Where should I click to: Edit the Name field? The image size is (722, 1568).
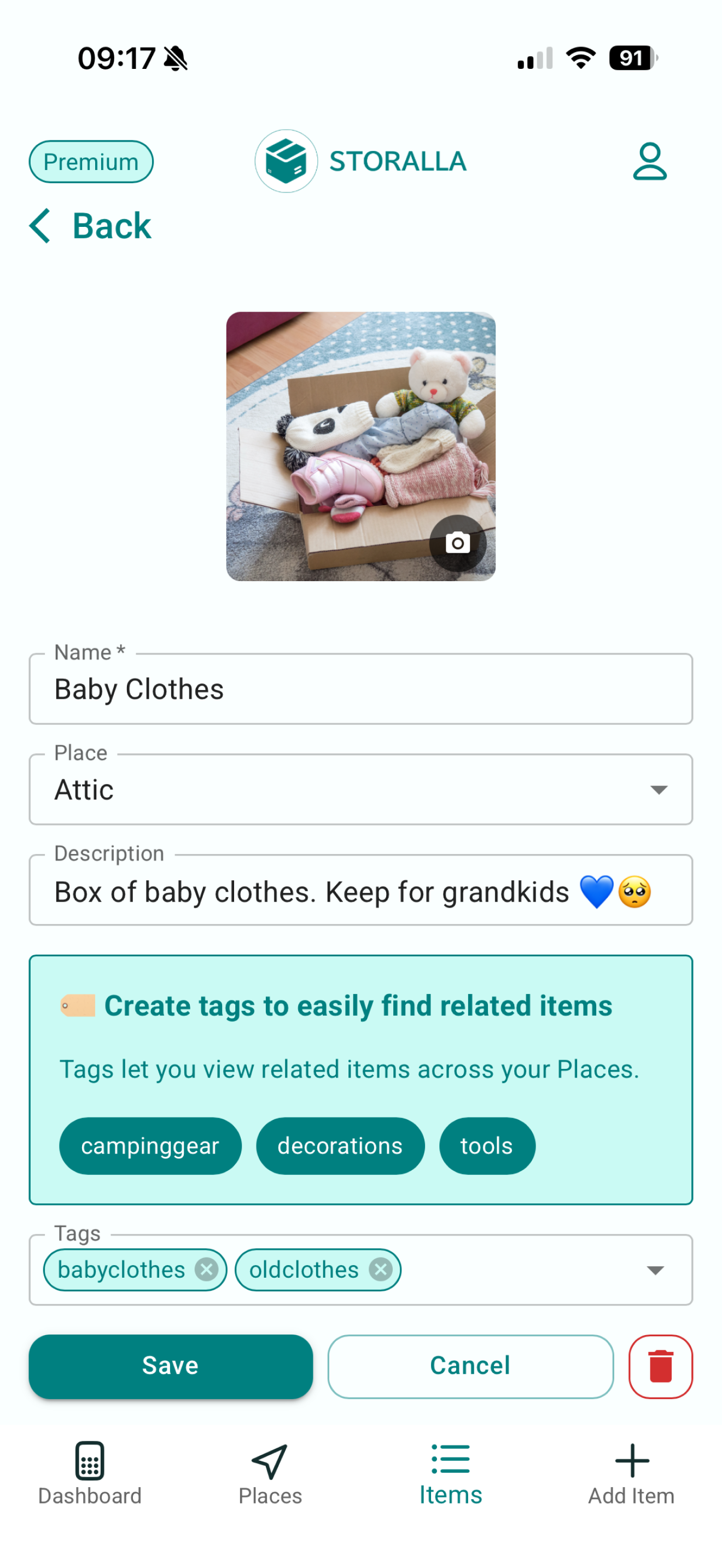pyautogui.click(x=360, y=689)
